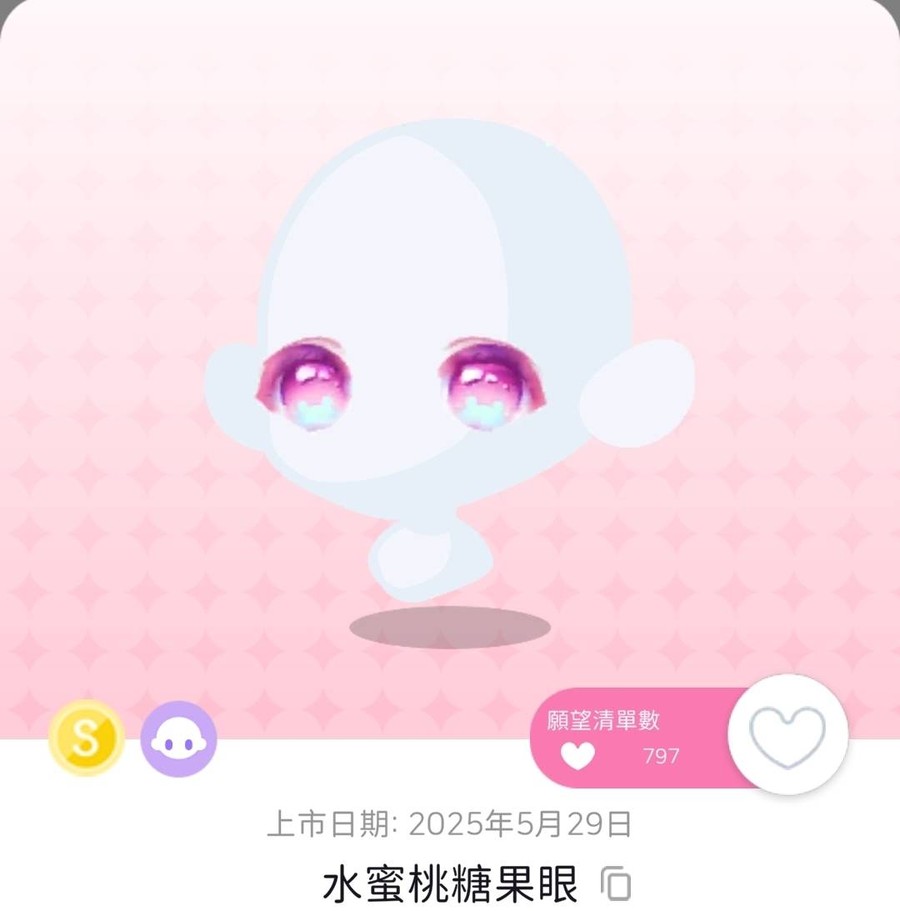Add item to wishlist with heart button
This screenshot has width=900, height=911.
click(788, 735)
